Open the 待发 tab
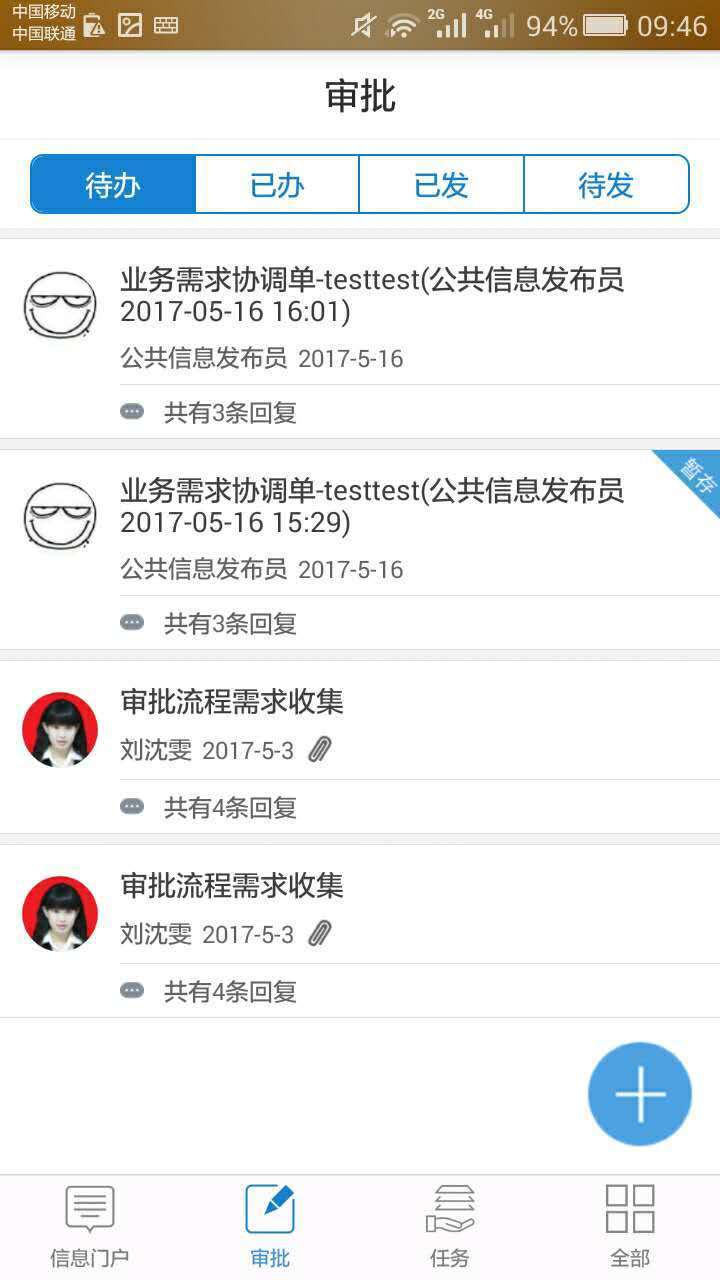Screen dimensions: 720x1280 (606, 185)
